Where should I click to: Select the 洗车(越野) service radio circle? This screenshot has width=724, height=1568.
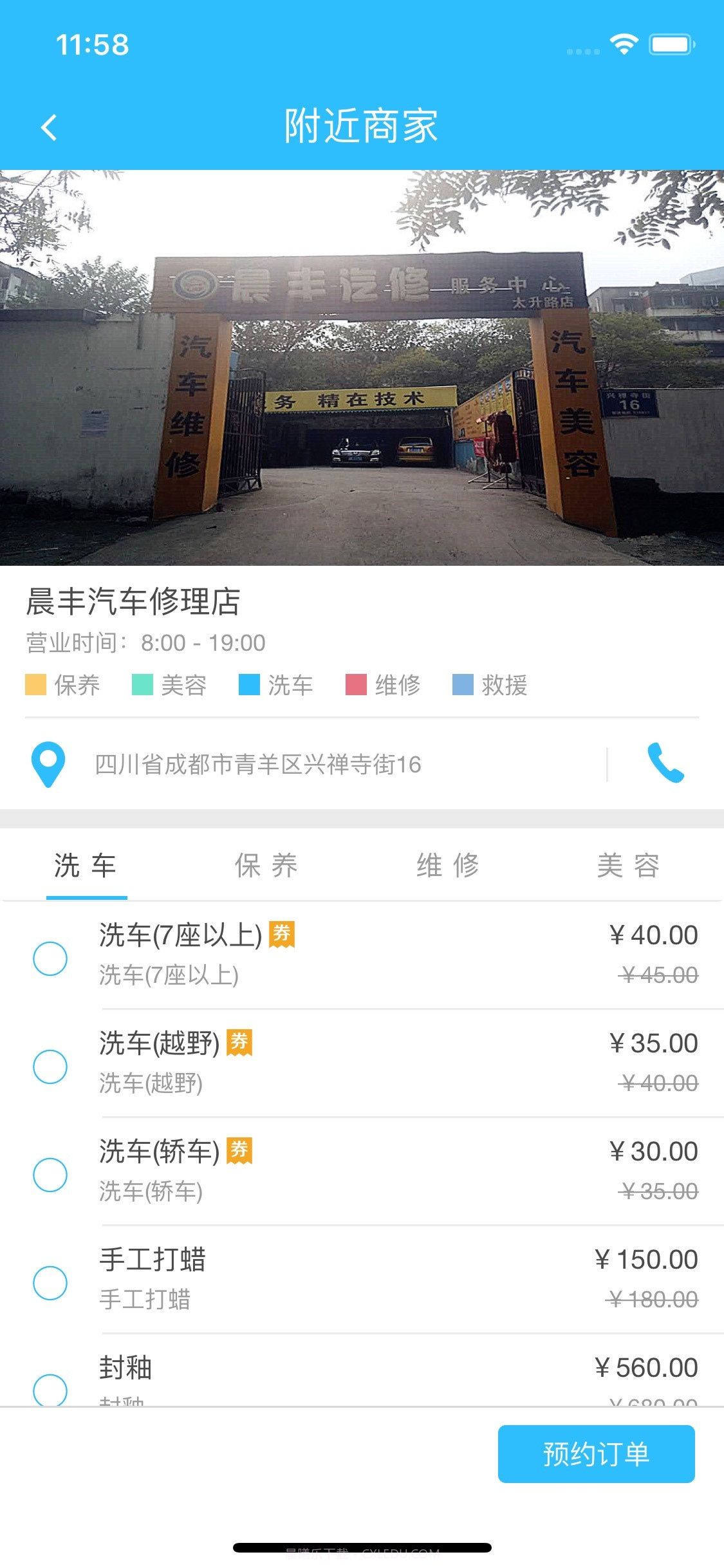[51, 1066]
